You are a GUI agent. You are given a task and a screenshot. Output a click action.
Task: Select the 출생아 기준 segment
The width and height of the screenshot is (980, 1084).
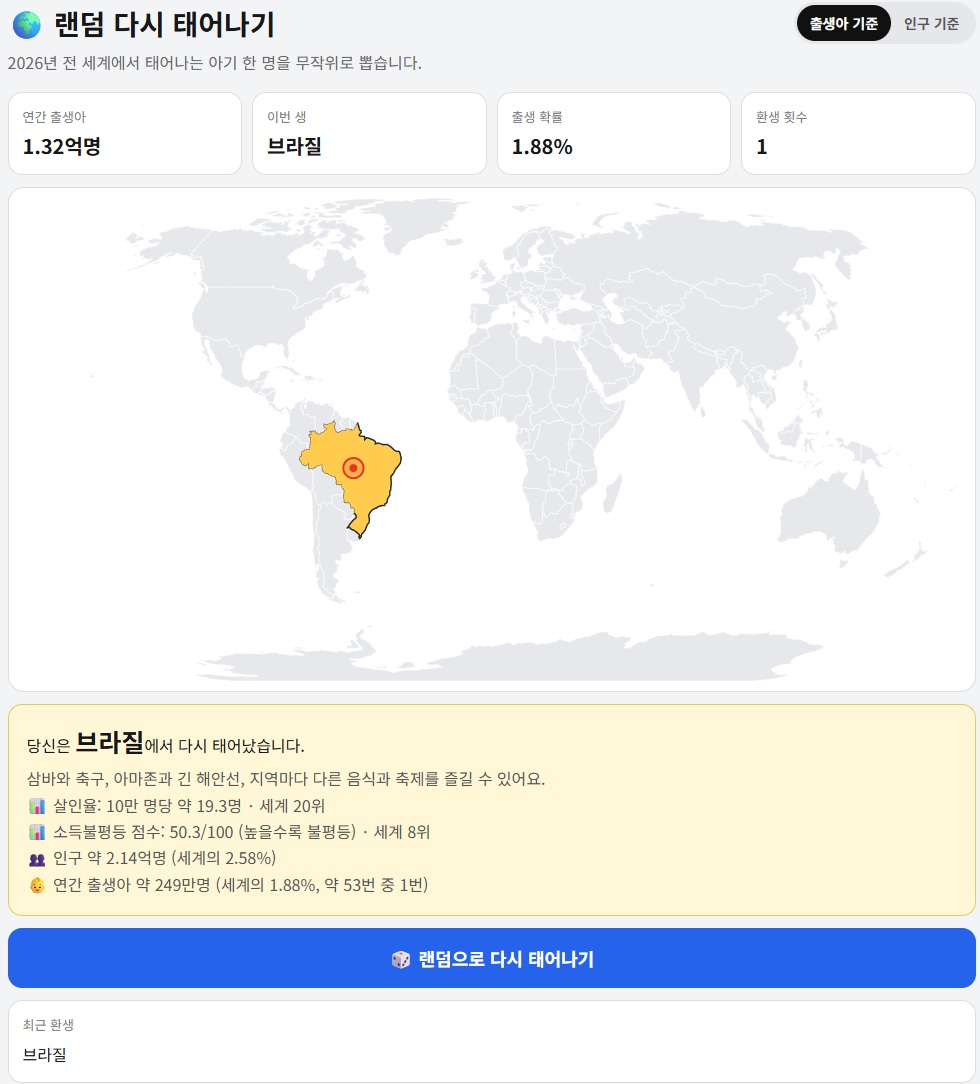[x=843, y=24]
